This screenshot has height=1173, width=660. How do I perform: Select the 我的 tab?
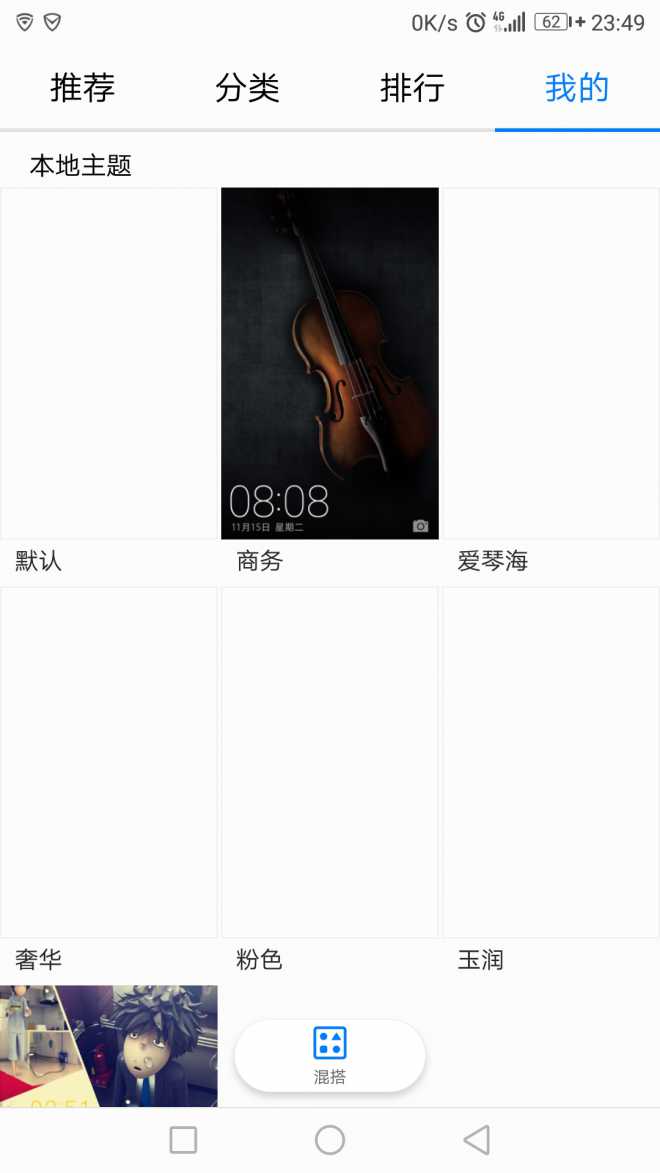tap(577, 88)
